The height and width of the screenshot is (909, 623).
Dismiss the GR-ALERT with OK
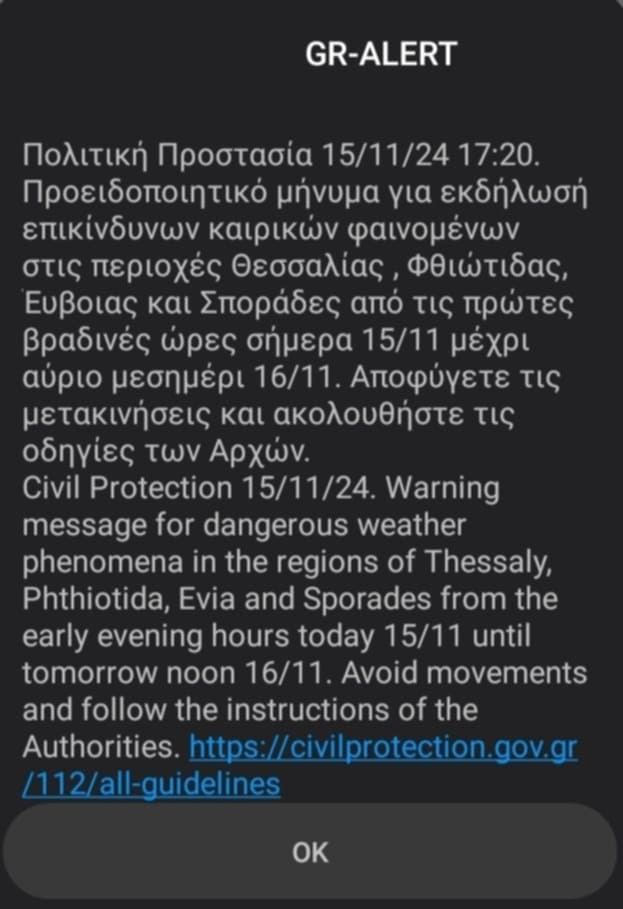[310, 851]
